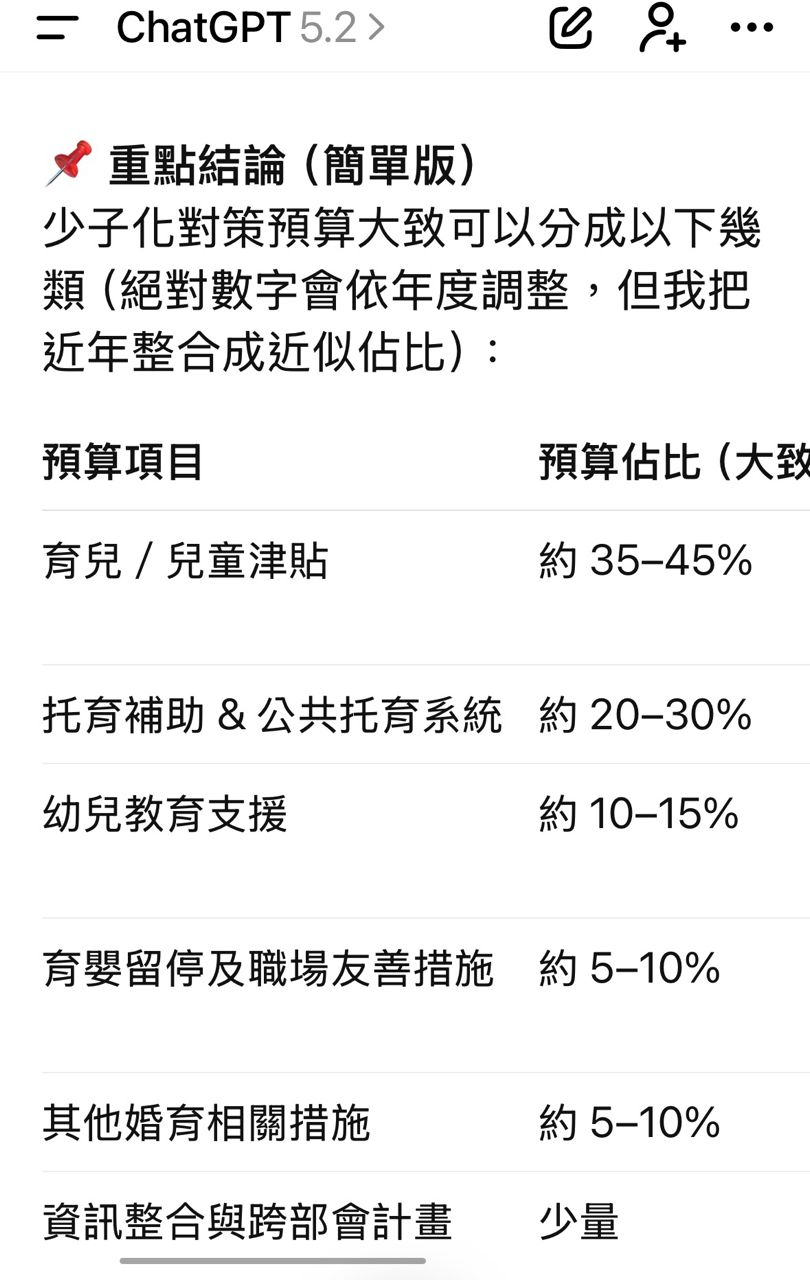Viewport: 810px width, 1280px height.
Task: Open the ChatGPT 5.2 model selector
Action: [x=250, y=28]
